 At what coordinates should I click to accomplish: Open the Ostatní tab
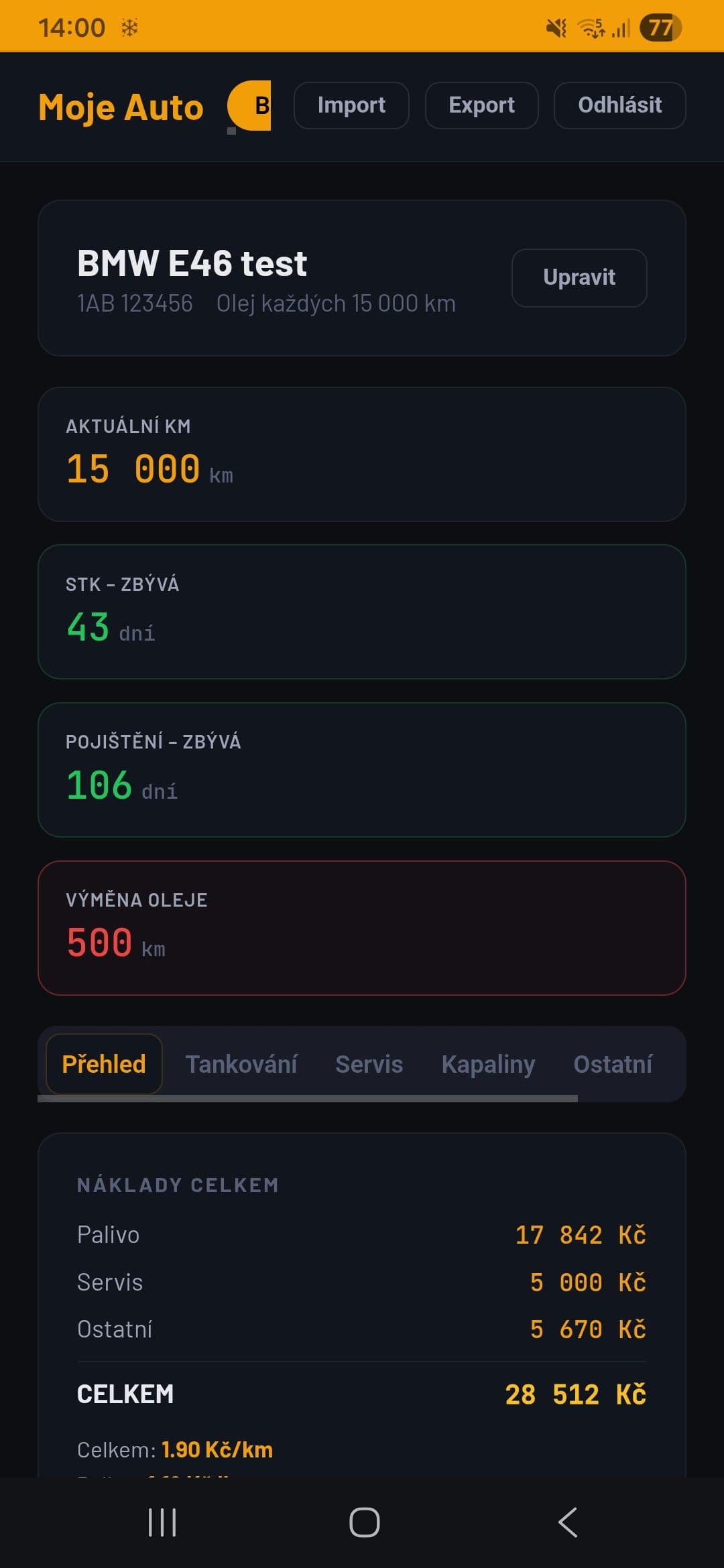612,1063
